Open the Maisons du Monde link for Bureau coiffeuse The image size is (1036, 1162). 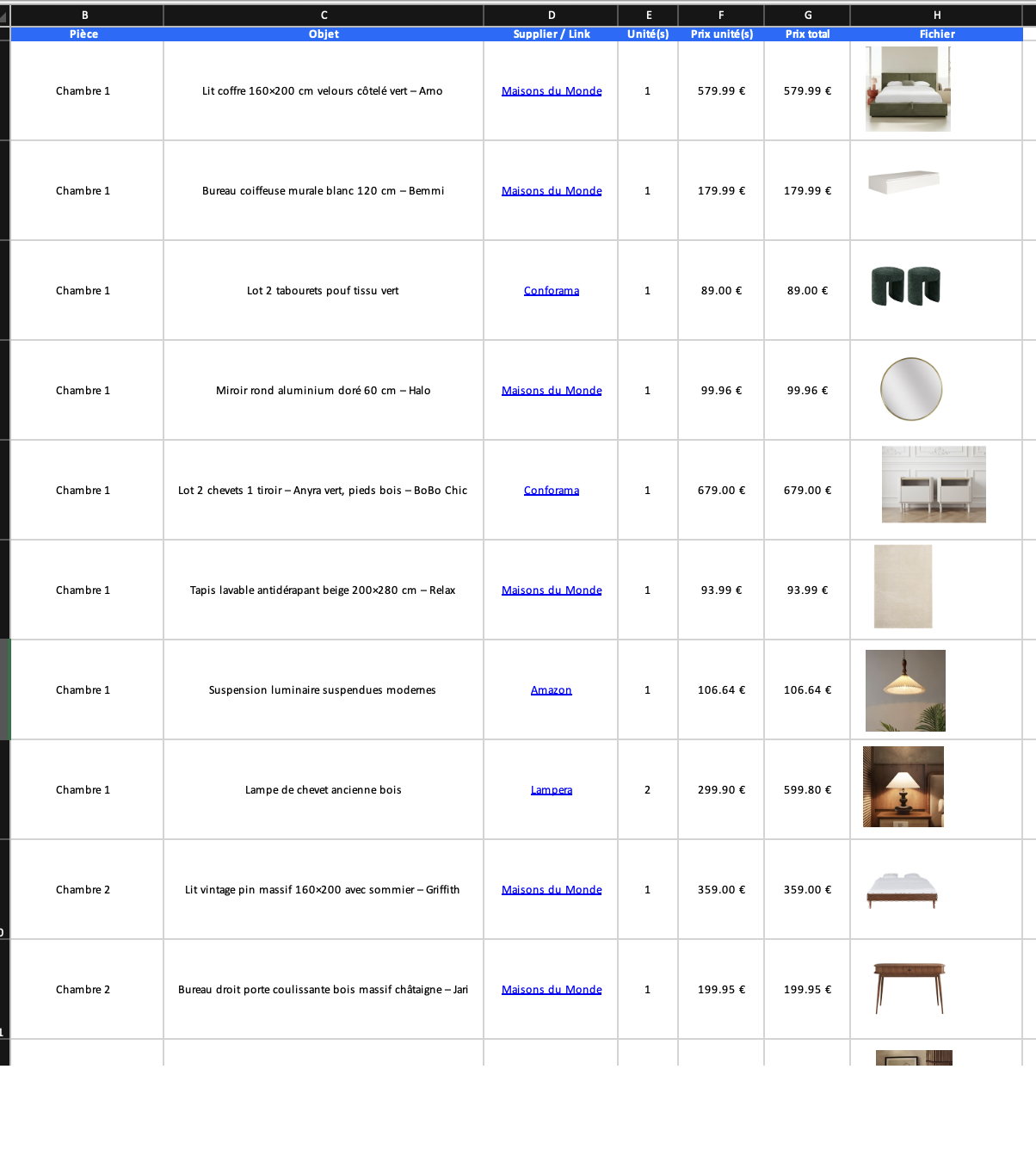point(552,191)
